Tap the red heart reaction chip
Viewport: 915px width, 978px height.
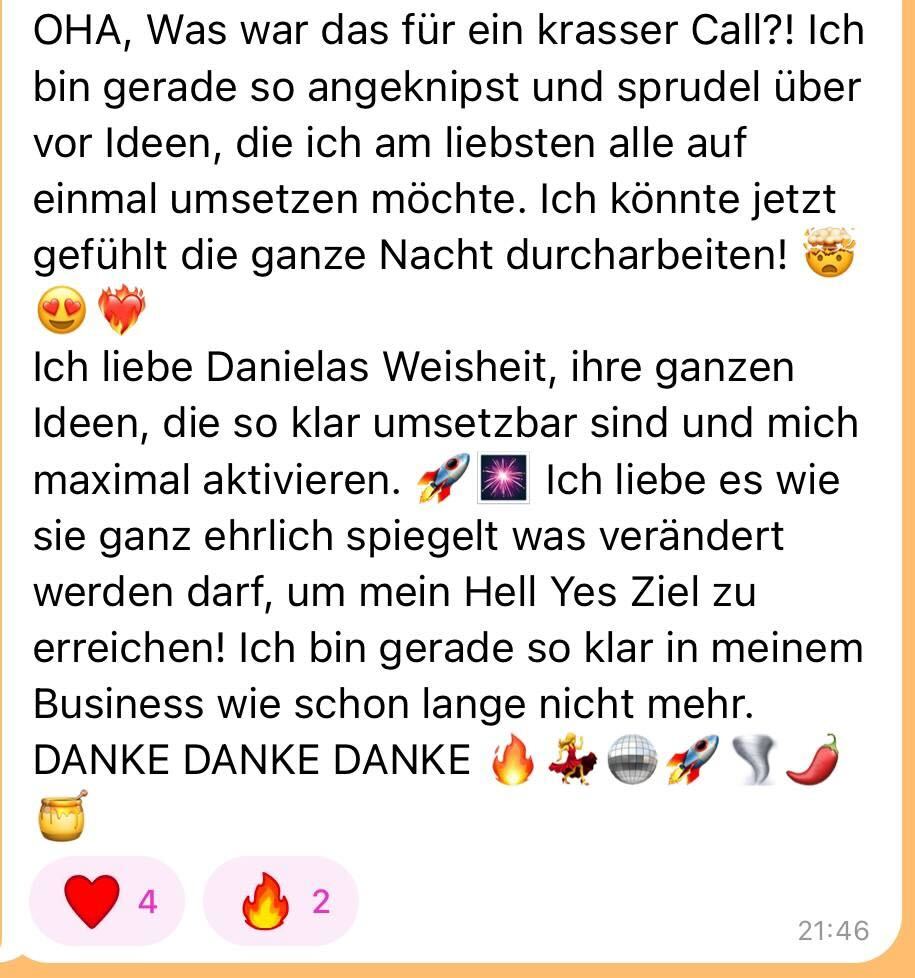pyautogui.click(x=108, y=901)
